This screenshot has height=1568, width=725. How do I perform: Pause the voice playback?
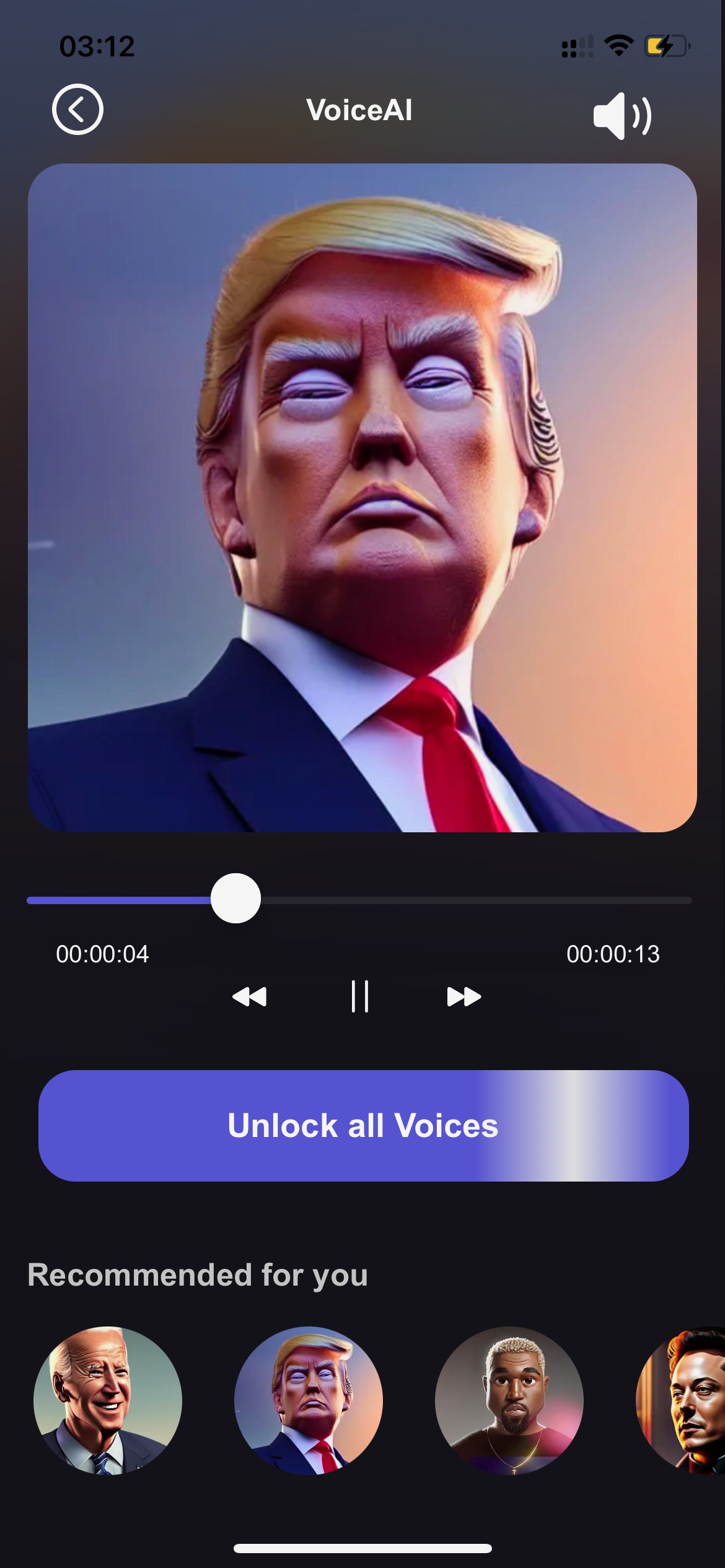(360, 996)
